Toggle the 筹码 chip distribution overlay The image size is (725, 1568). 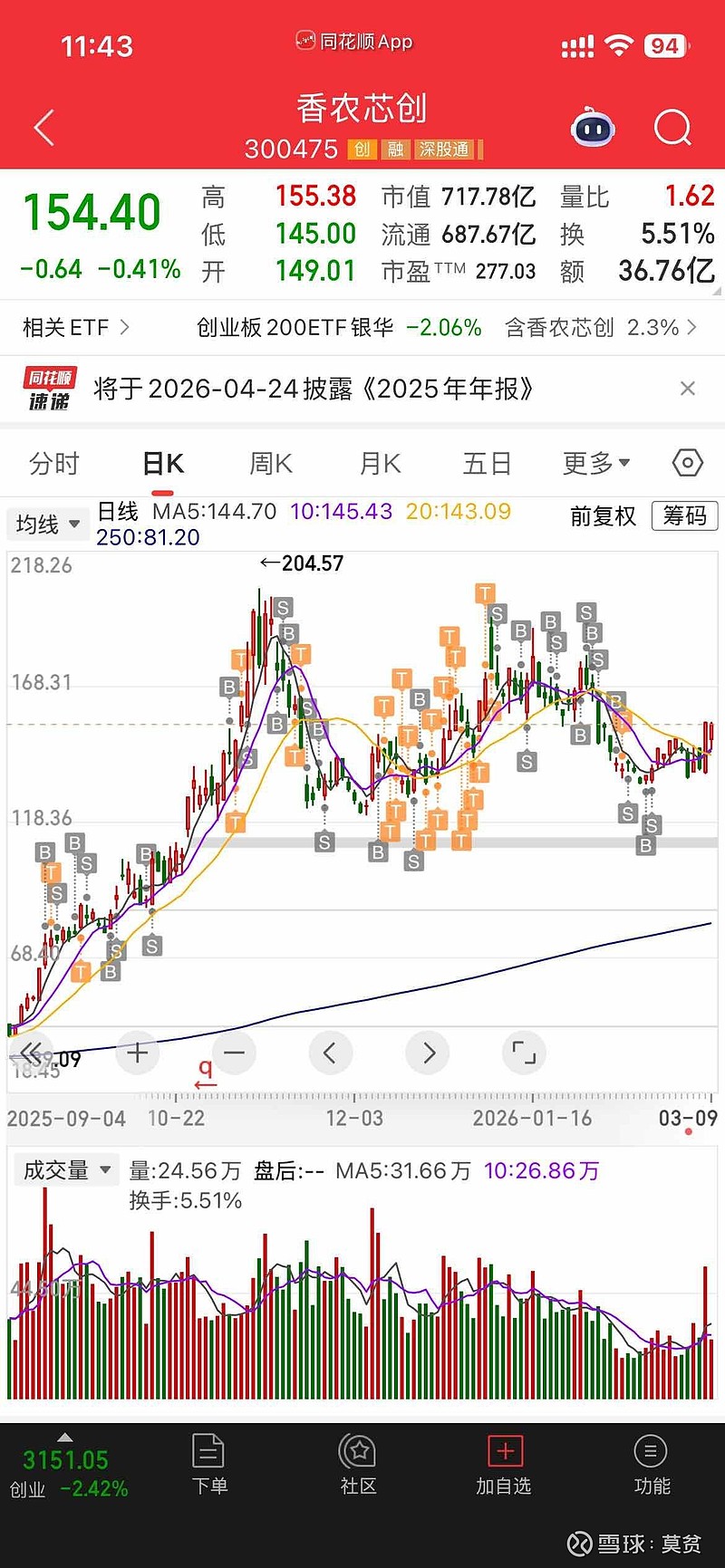point(684,516)
